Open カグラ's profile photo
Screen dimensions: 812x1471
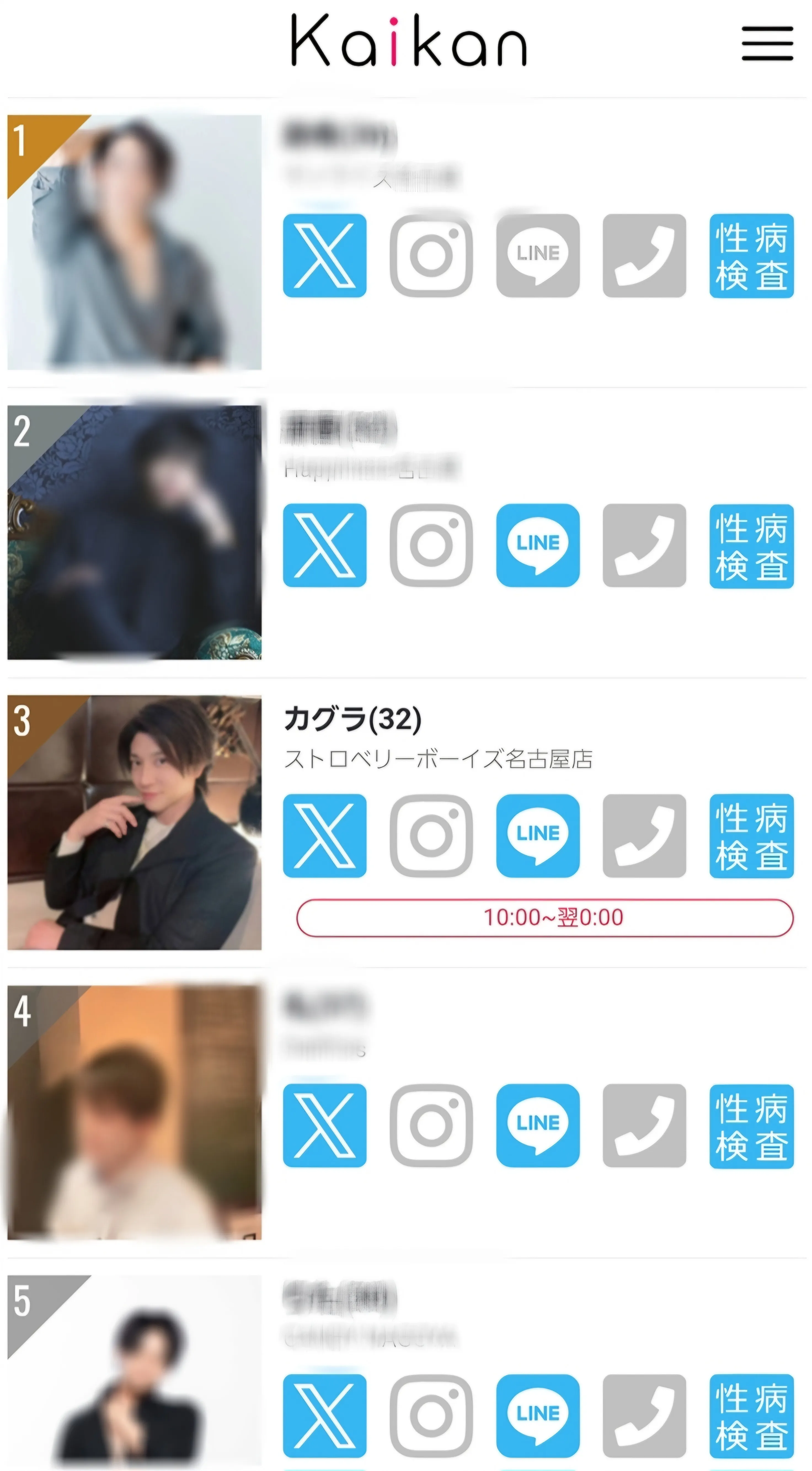click(134, 822)
